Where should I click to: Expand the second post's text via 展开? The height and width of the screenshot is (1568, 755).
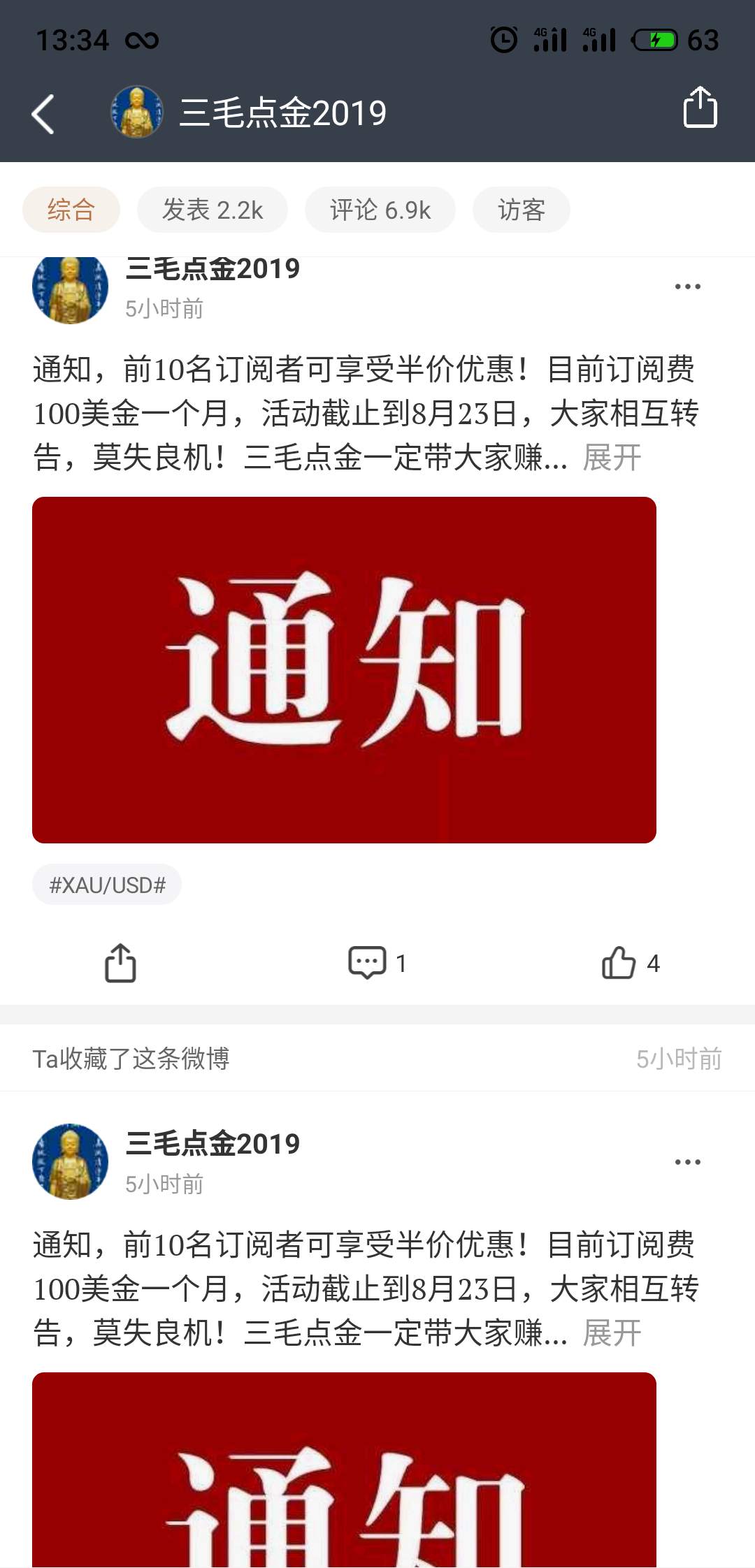coord(612,1333)
